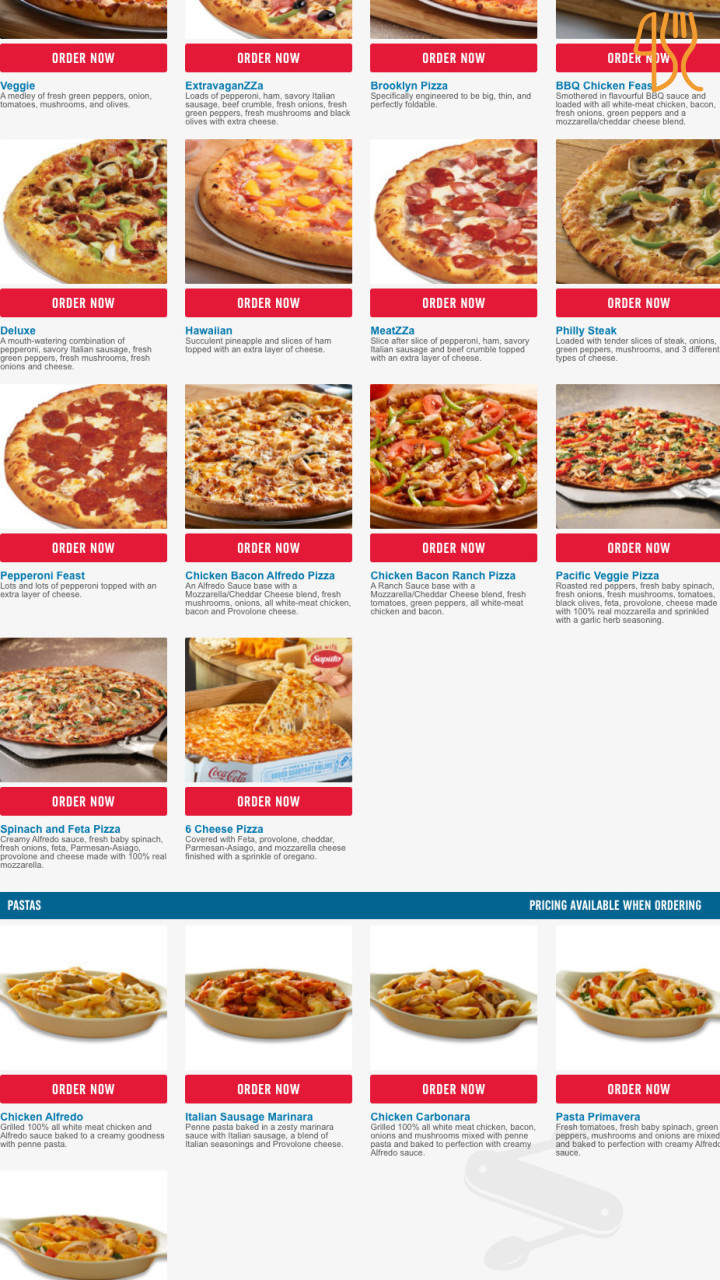Order the Philly Steak pizza

(x=638, y=303)
